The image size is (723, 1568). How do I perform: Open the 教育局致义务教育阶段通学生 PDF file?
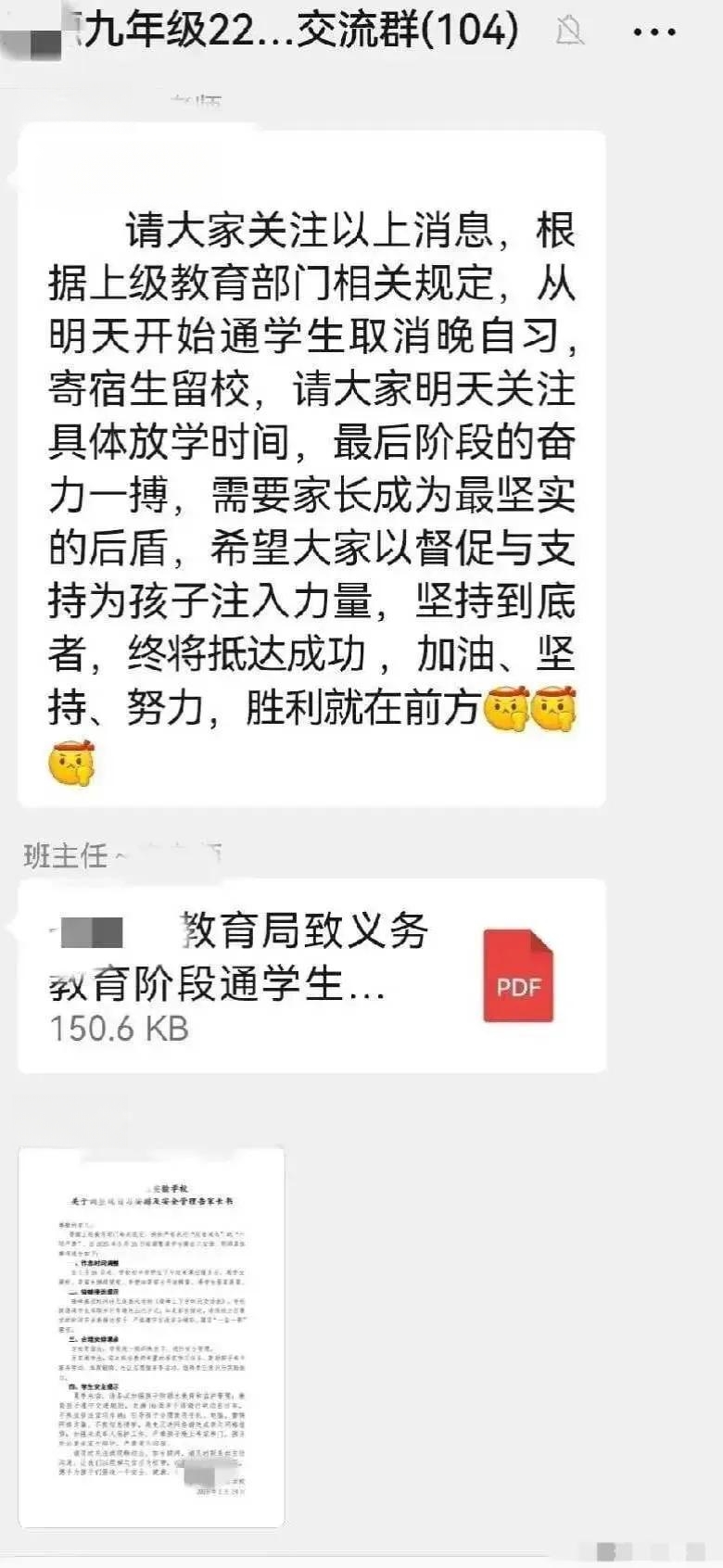click(x=312, y=975)
